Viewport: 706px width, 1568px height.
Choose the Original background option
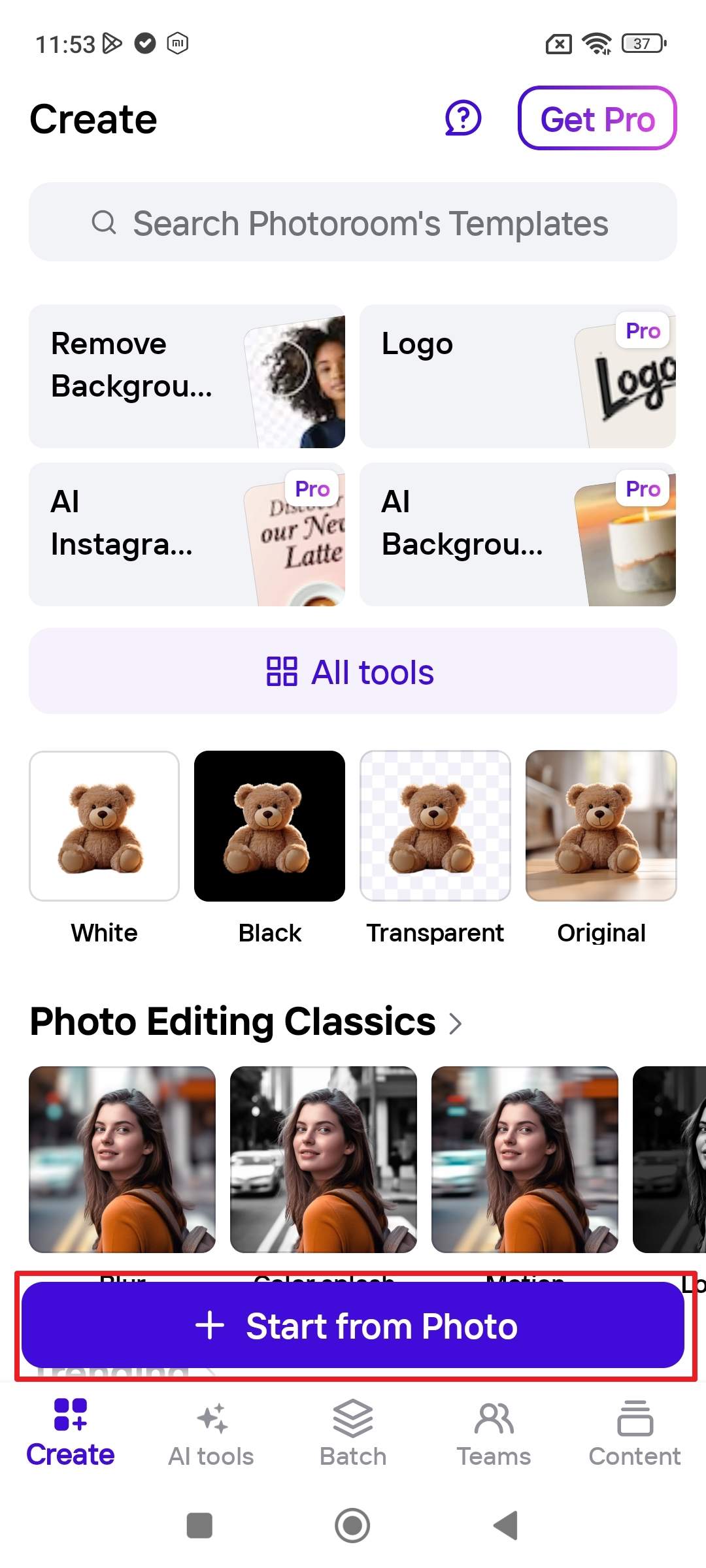coord(601,826)
